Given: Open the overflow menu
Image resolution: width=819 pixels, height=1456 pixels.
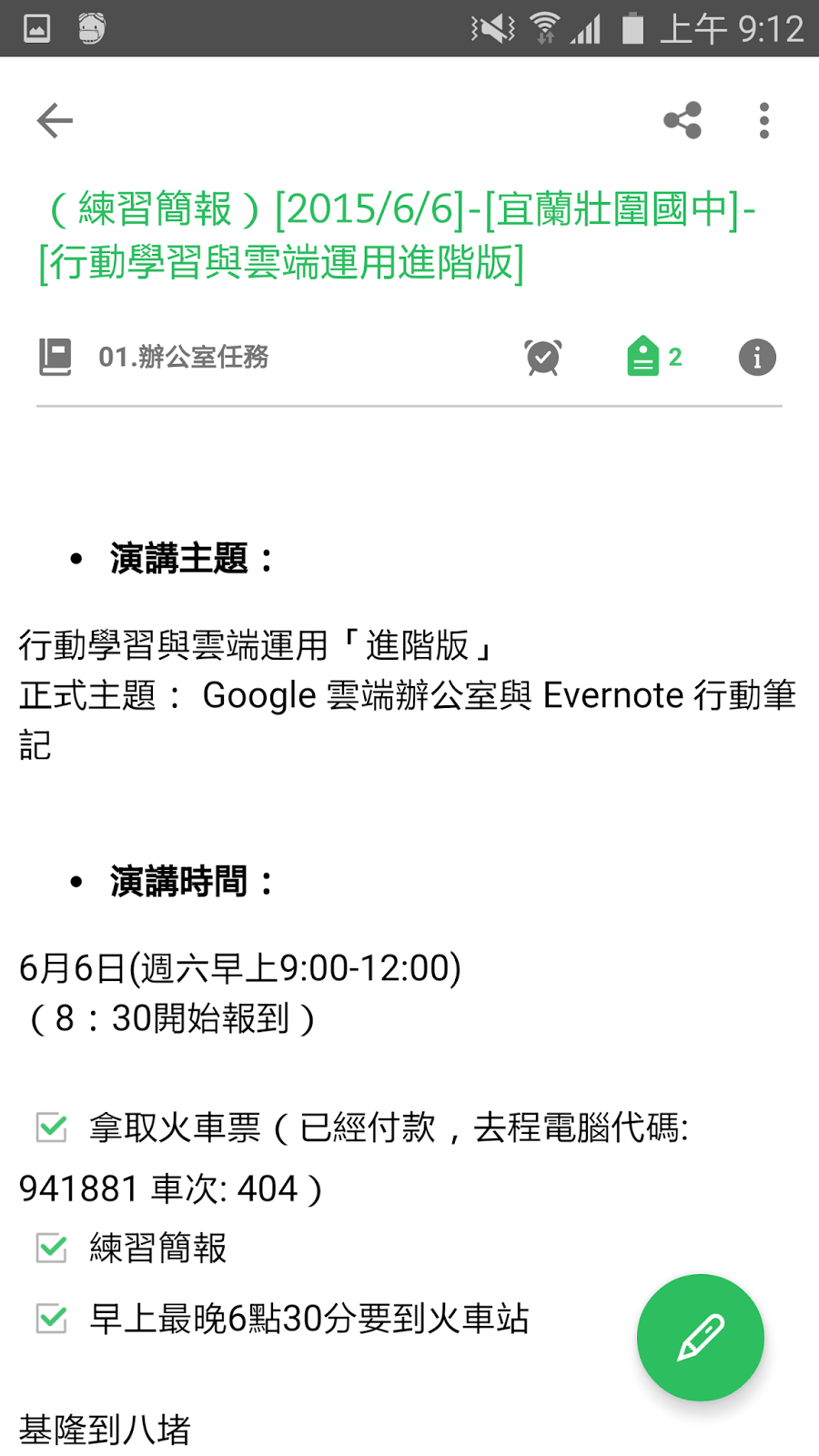Looking at the screenshot, I should 764,120.
